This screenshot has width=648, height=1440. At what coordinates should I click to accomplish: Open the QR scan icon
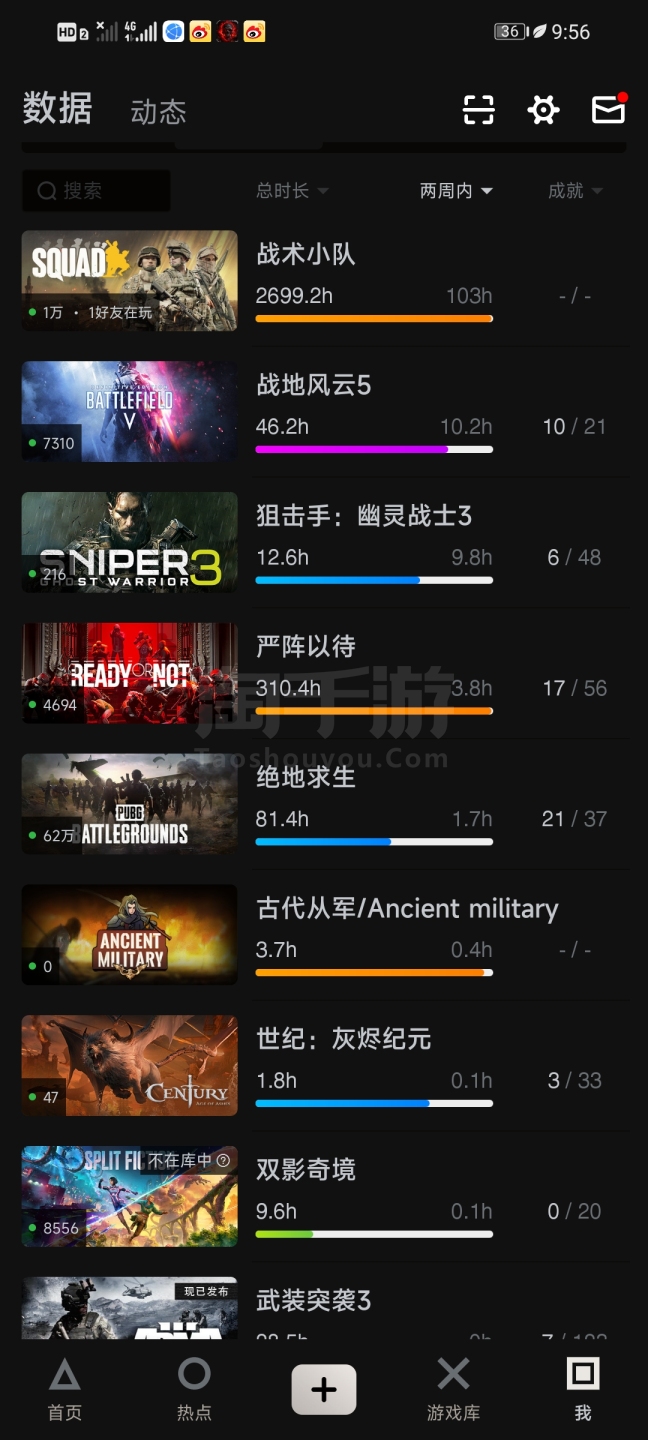tap(479, 110)
